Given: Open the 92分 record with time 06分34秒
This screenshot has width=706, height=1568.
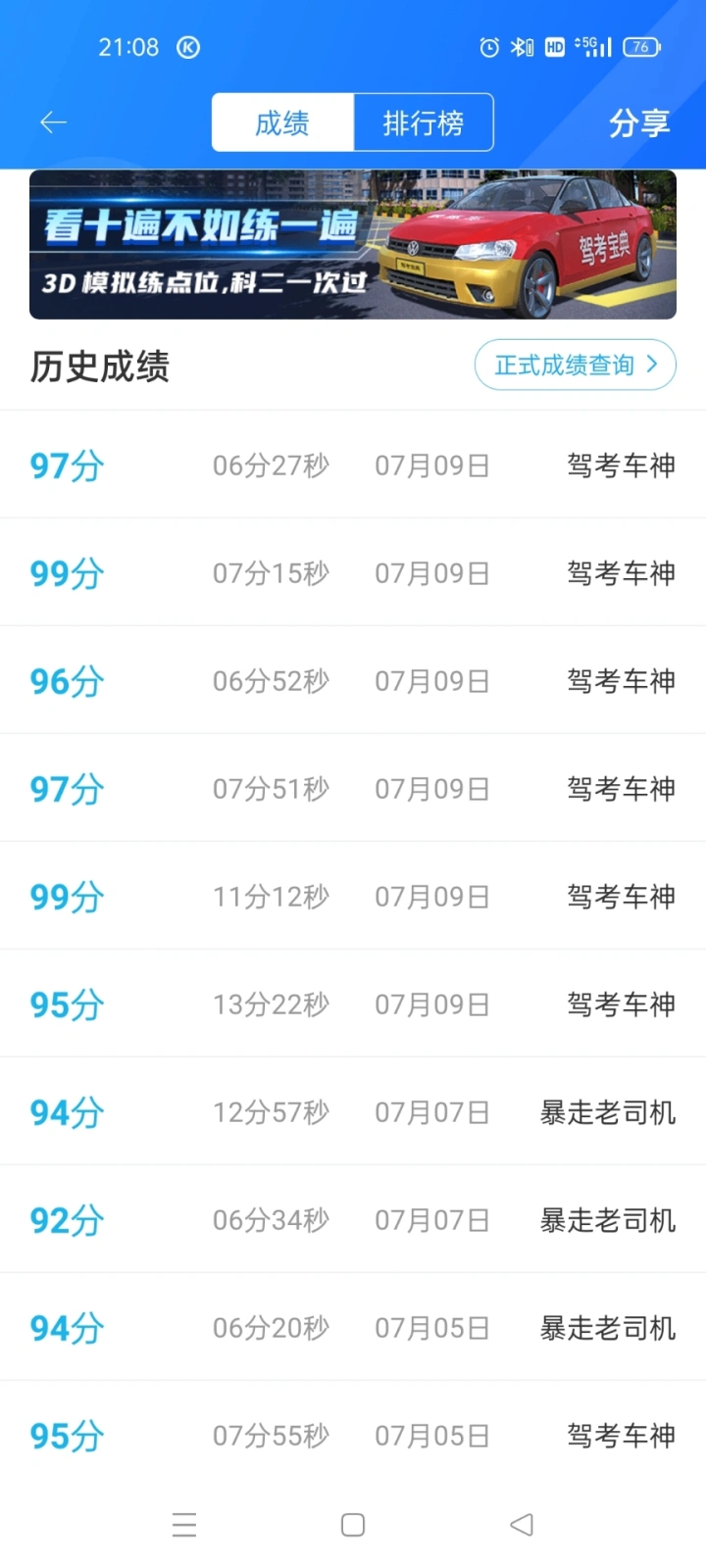Looking at the screenshot, I should tap(353, 1220).
